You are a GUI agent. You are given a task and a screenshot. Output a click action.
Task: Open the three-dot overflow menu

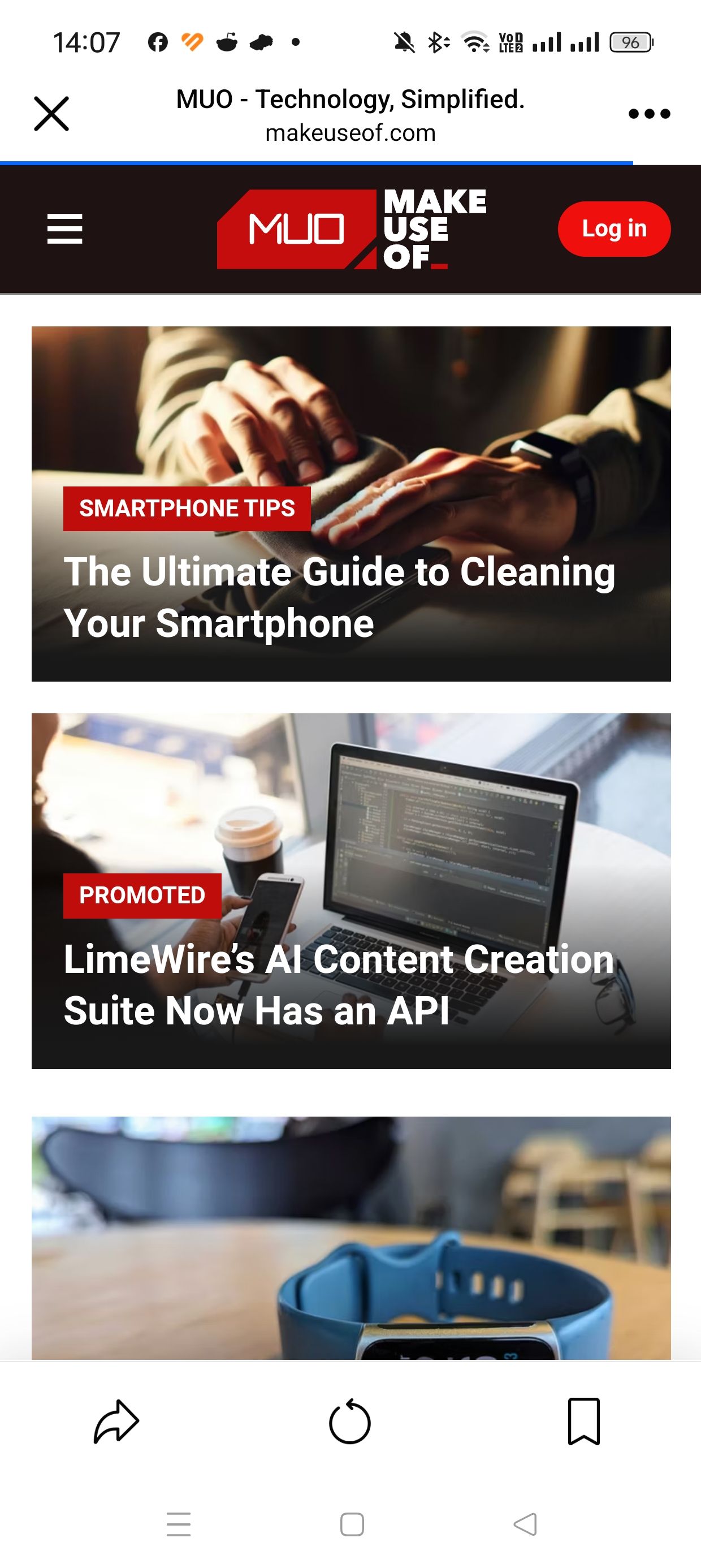coord(648,114)
